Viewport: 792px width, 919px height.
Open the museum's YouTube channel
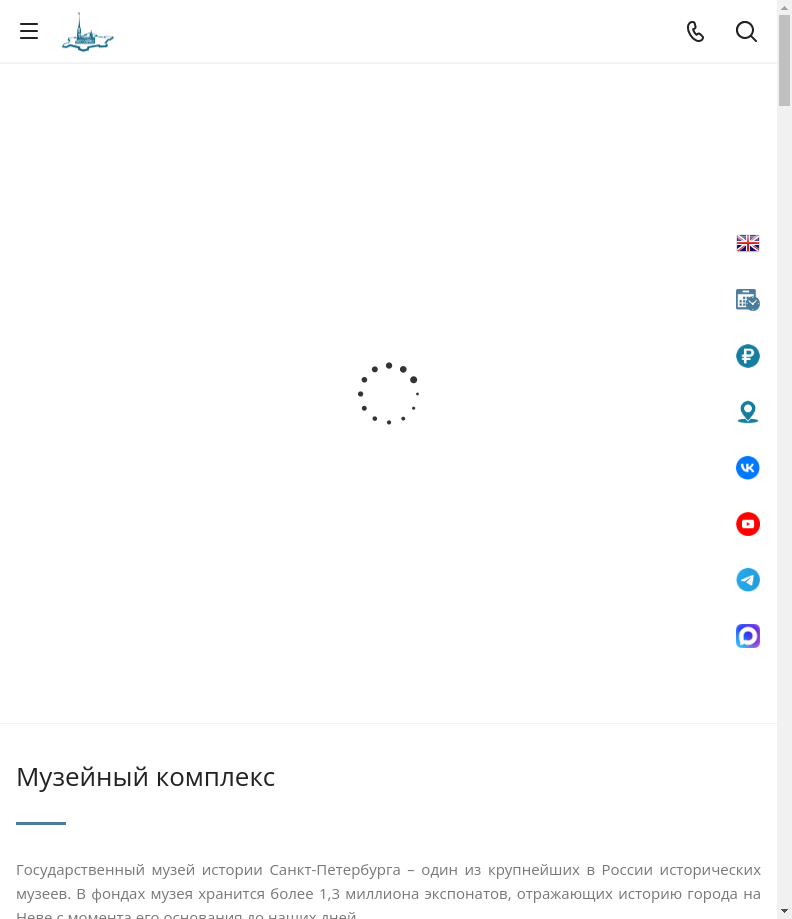[x=748, y=524]
